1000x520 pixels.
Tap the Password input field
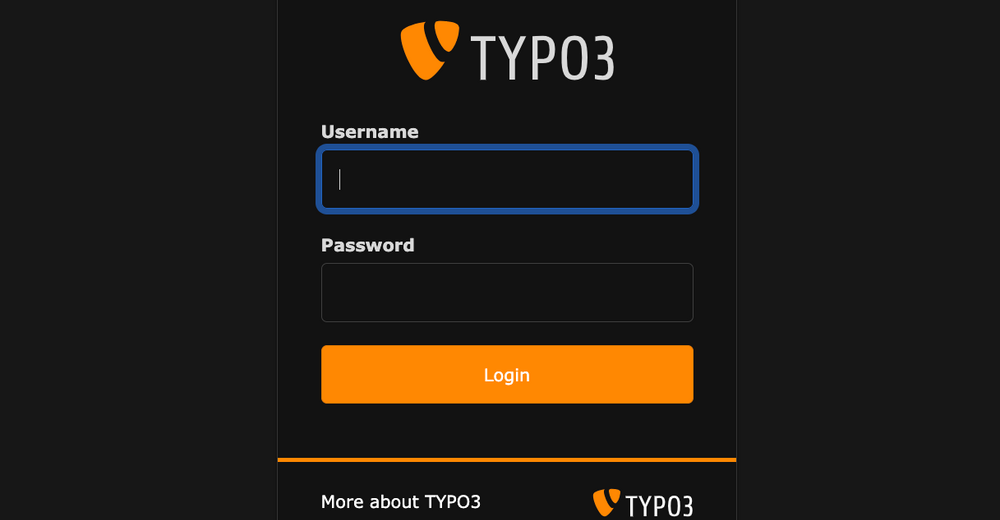(506, 293)
